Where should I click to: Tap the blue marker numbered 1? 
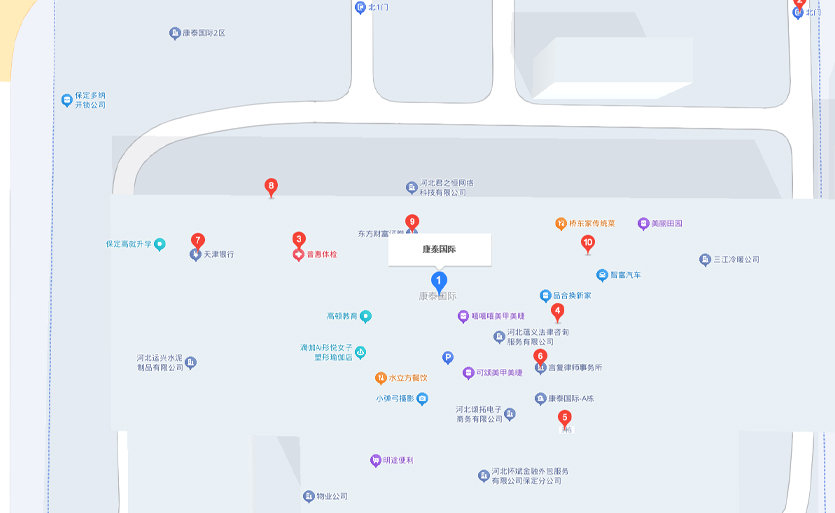[x=438, y=281]
